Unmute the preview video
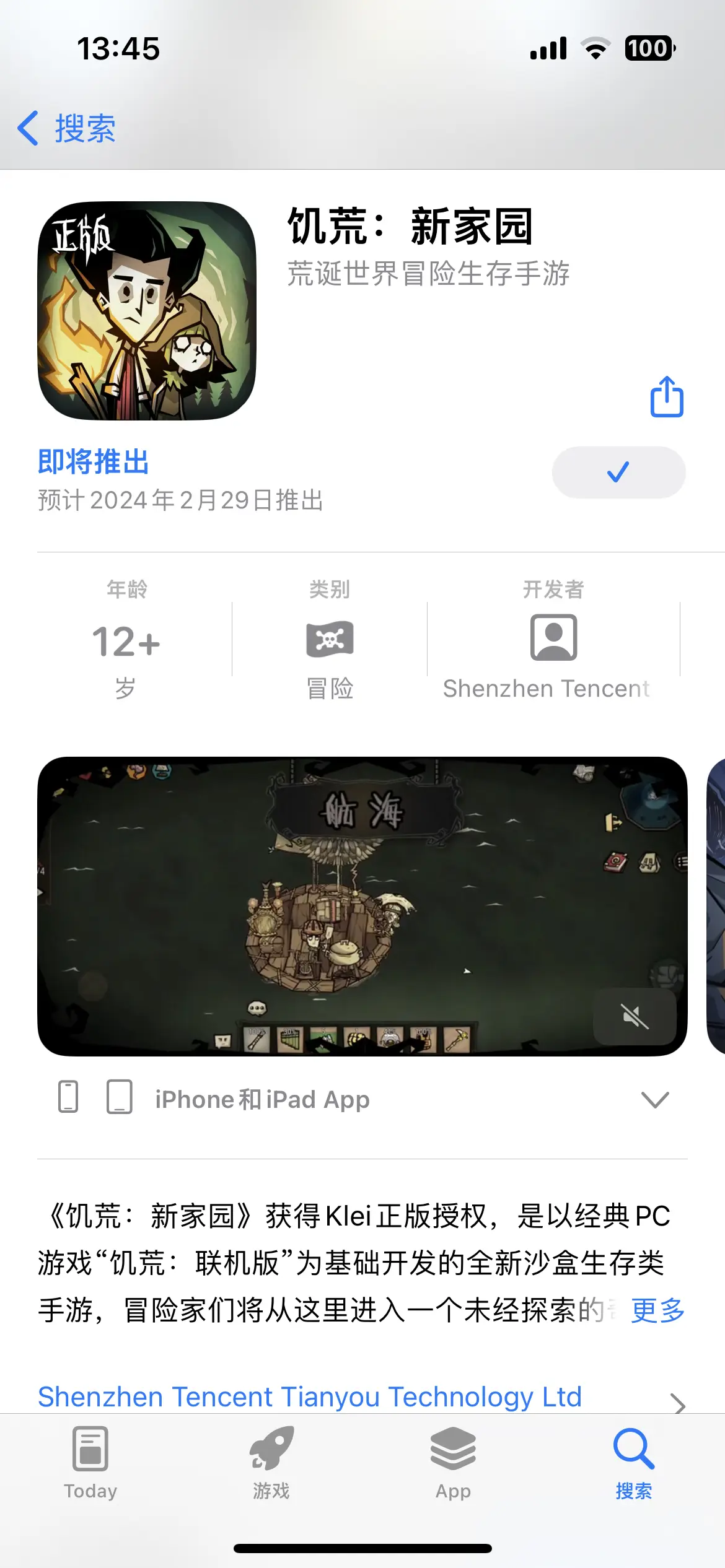Image resolution: width=725 pixels, height=1568 pixels. [x=635, y=1016]
